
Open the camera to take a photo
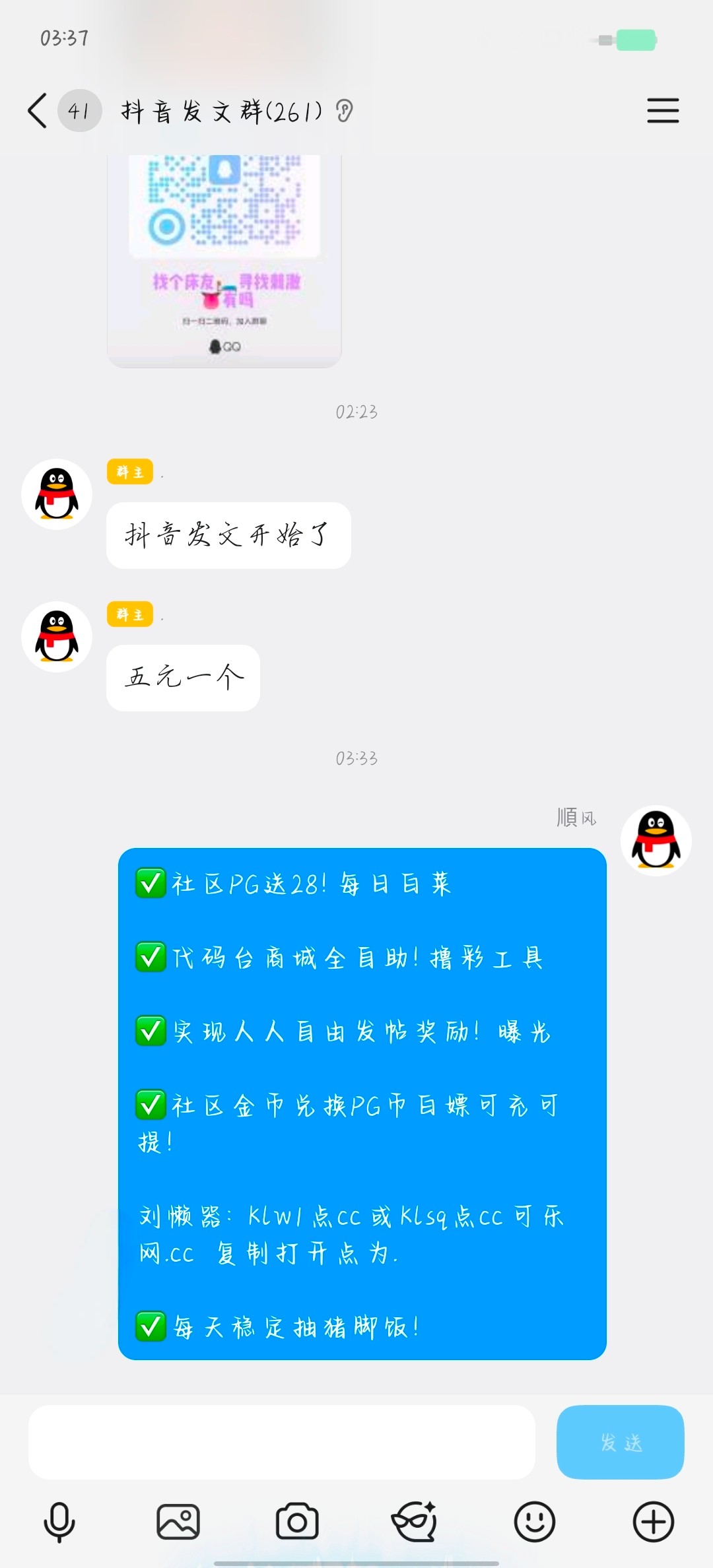(297, 1521)
